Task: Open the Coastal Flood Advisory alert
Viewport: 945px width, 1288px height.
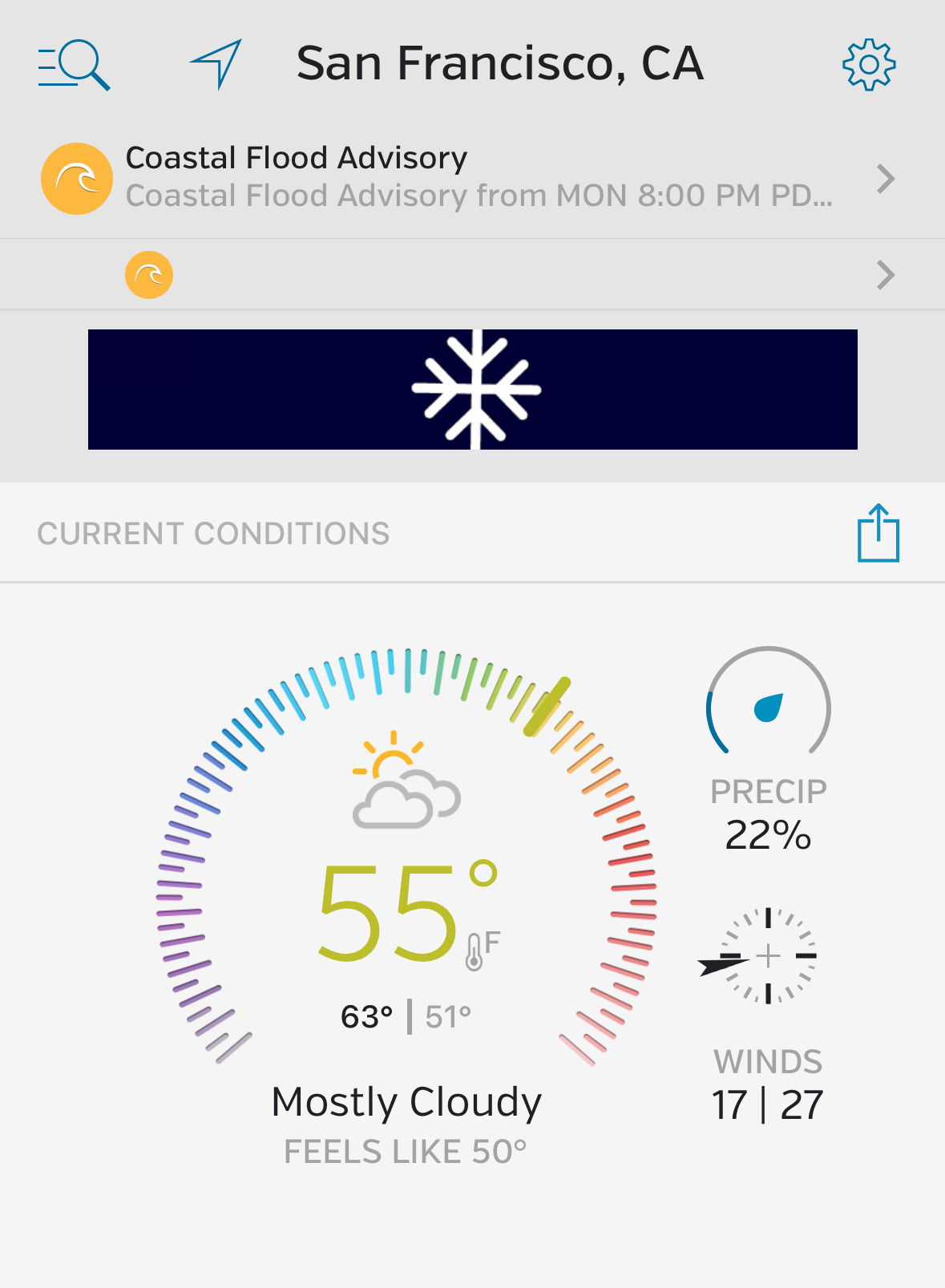Action: coord(471,178)
